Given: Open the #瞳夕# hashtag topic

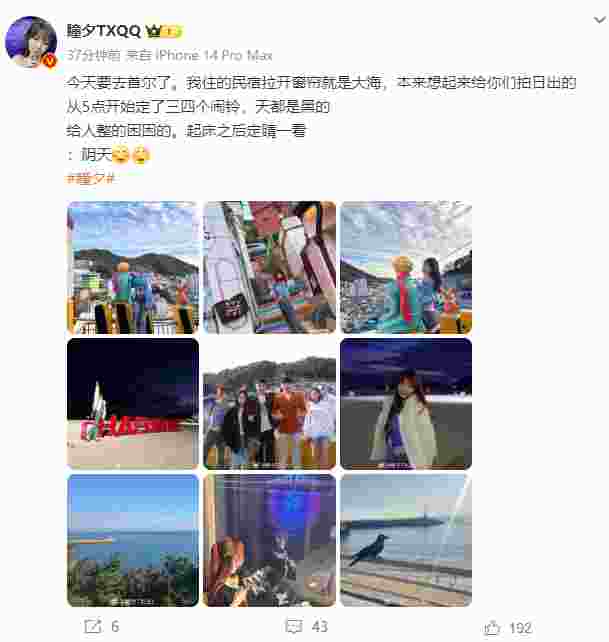Looking at the screenshot, I should (90, 178).
